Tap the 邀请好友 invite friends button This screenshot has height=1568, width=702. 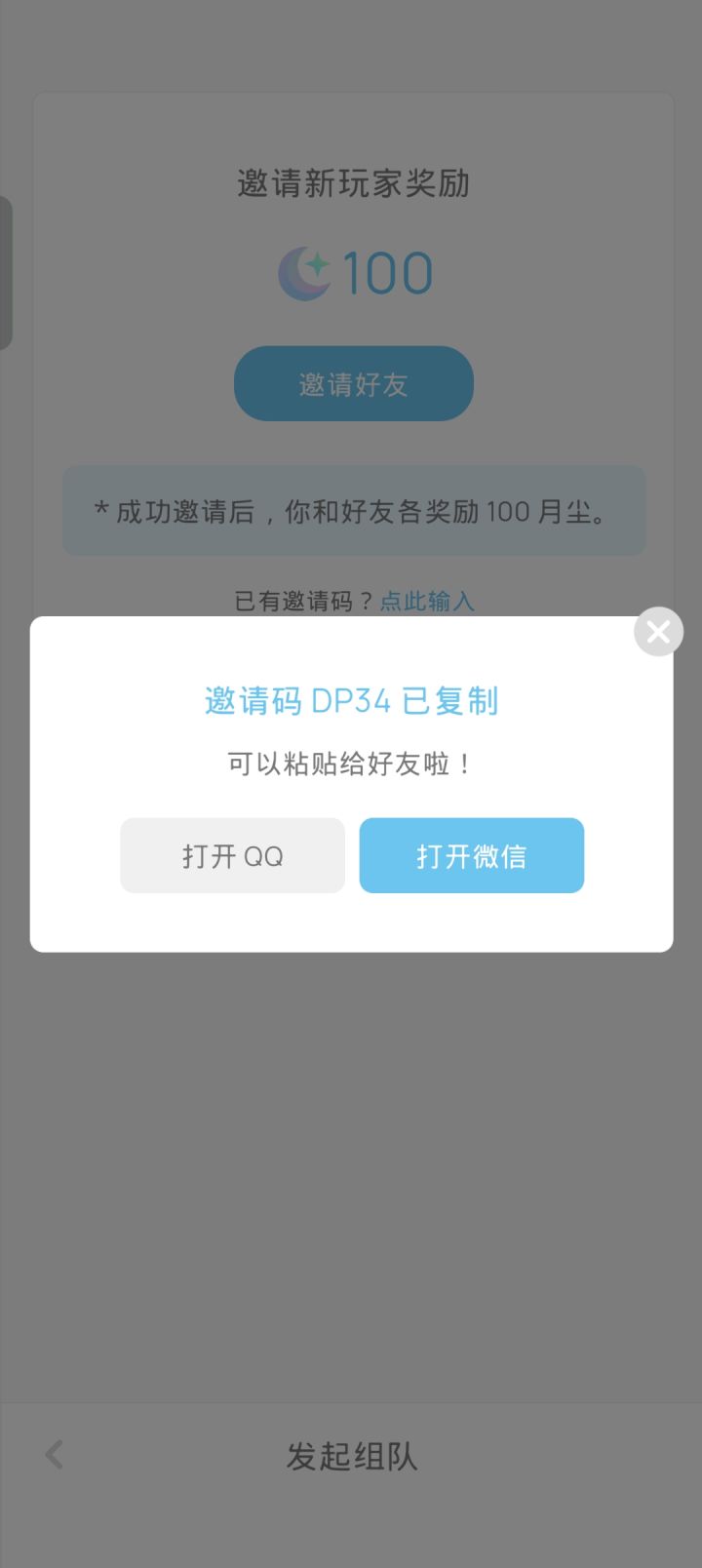tap(353, 383)
